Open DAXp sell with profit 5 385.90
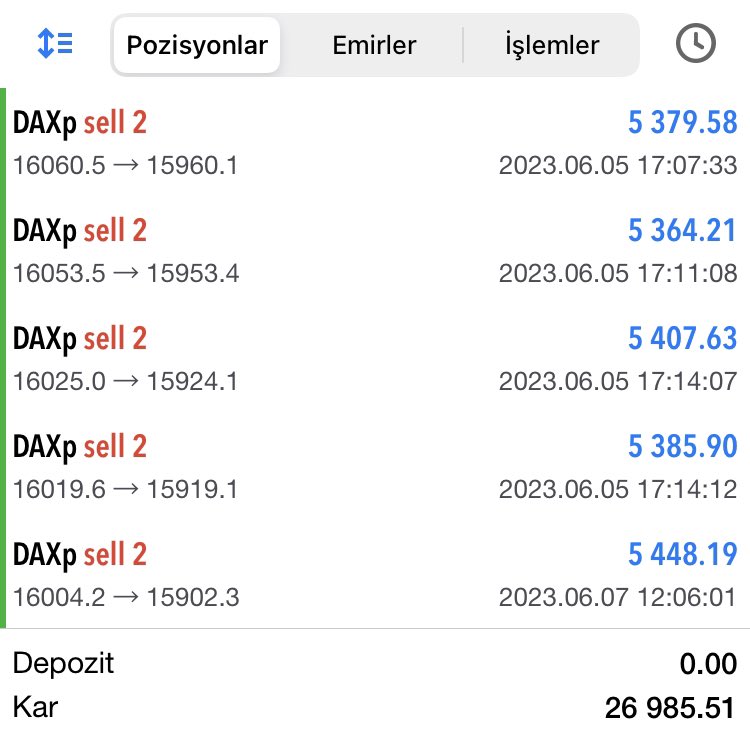The image size is (750, 729). [x=375, y=466]
